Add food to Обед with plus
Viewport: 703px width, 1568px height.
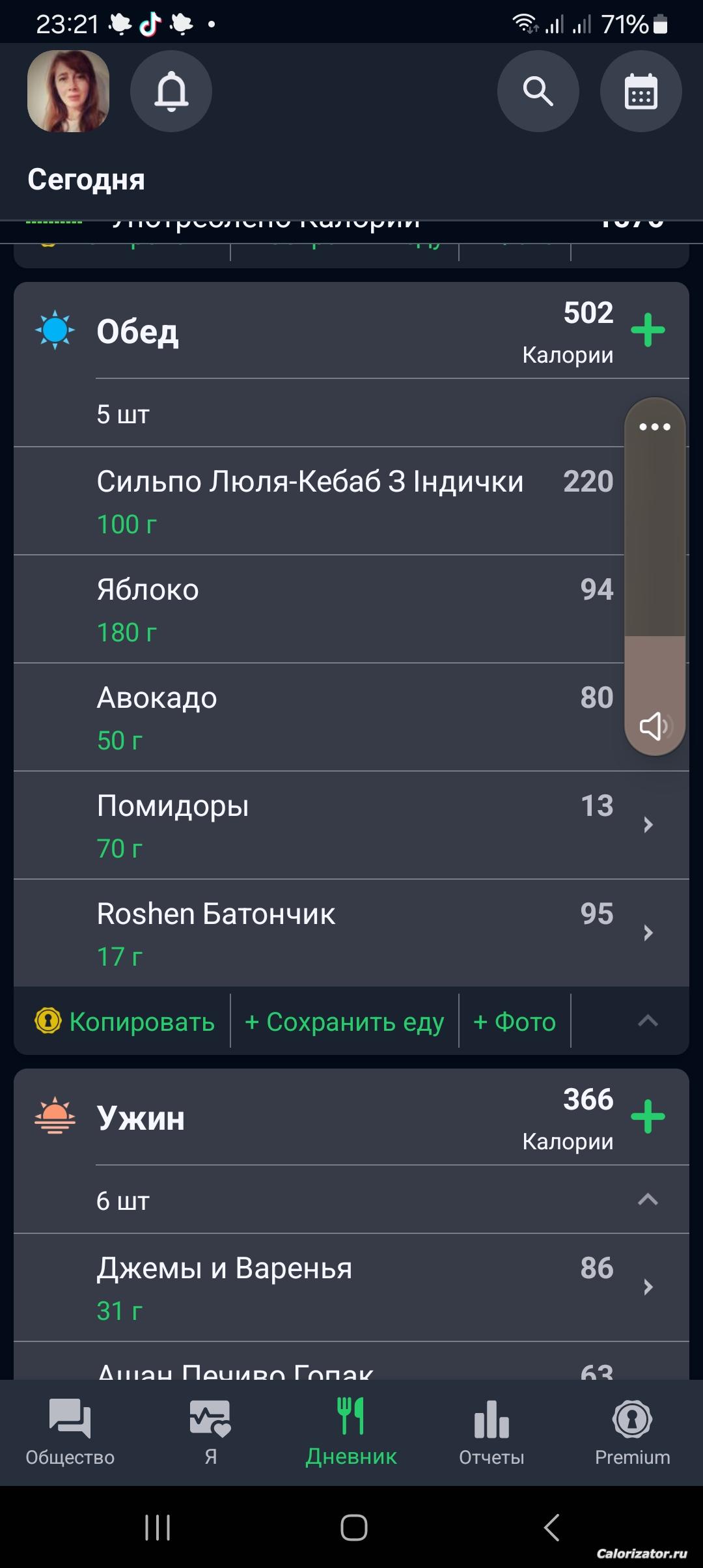click(648, 330)
